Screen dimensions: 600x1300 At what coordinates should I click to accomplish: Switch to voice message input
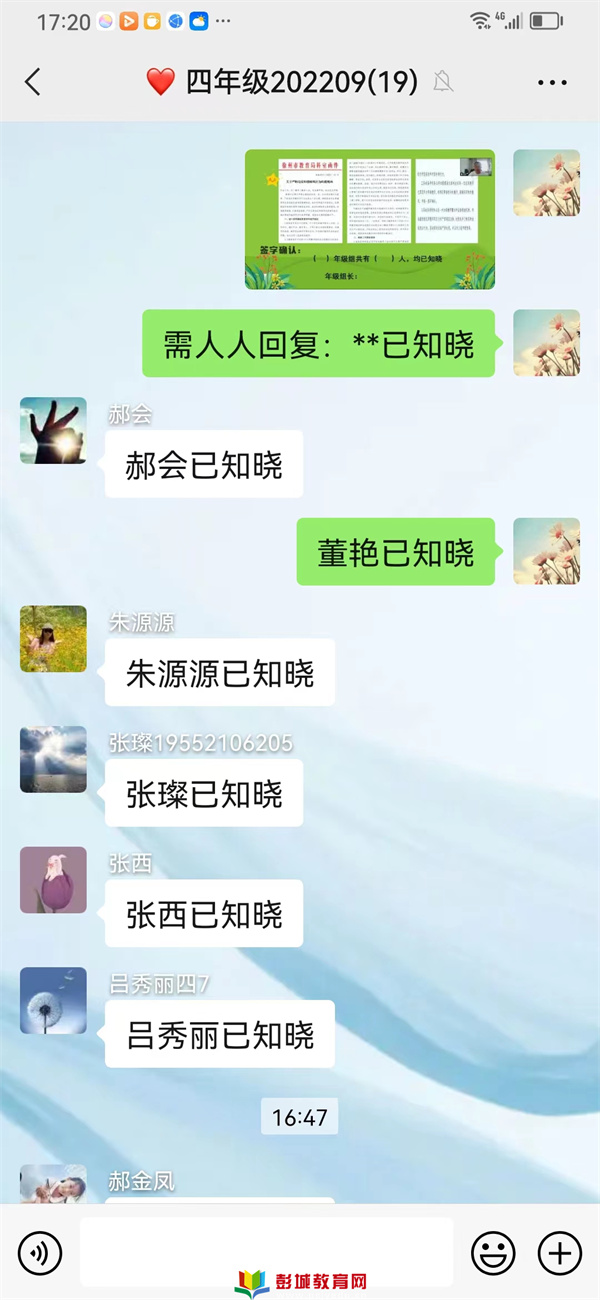pos(40,1252)
